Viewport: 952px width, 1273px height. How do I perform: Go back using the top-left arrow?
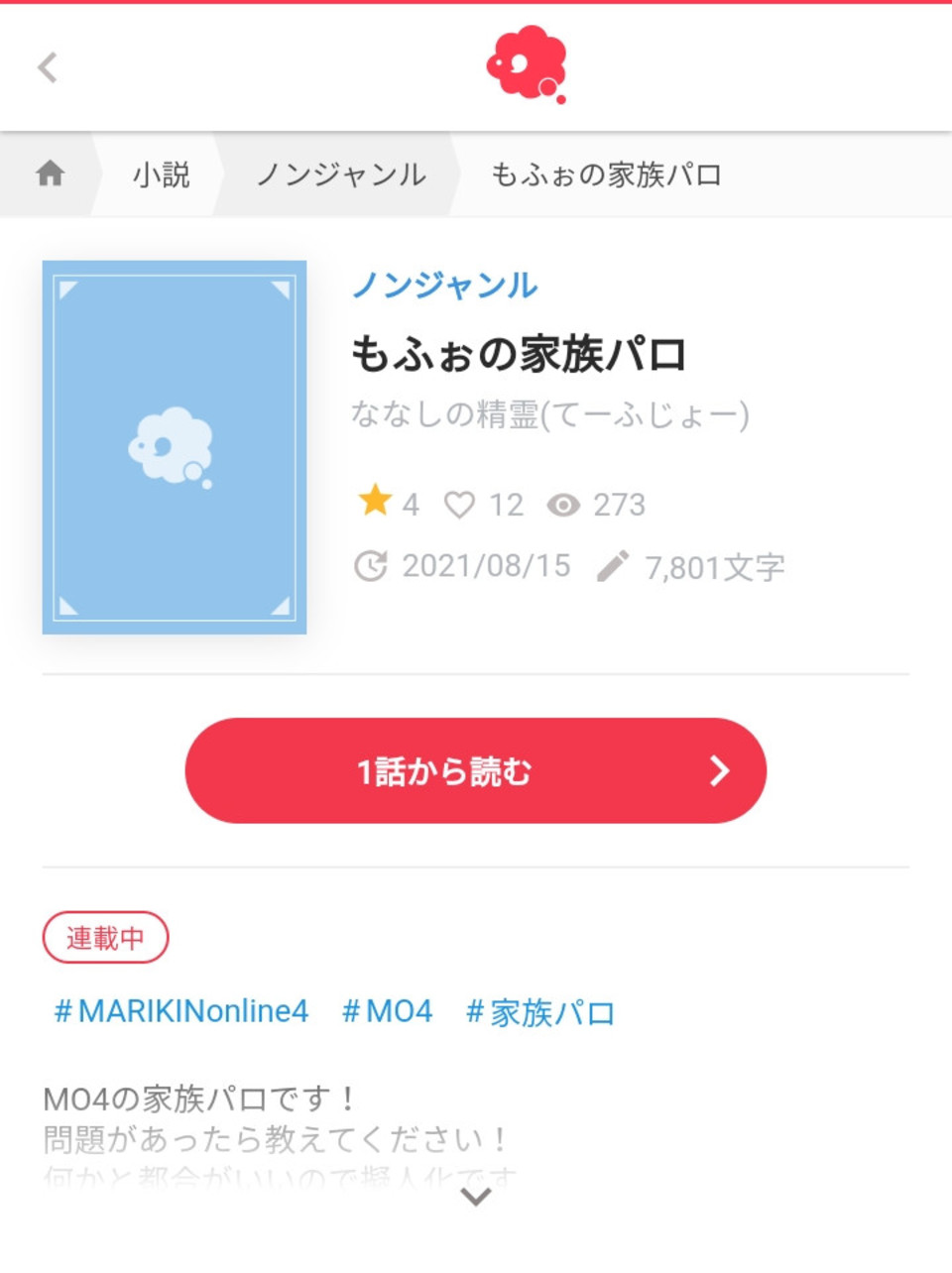[x=47, y=67]
